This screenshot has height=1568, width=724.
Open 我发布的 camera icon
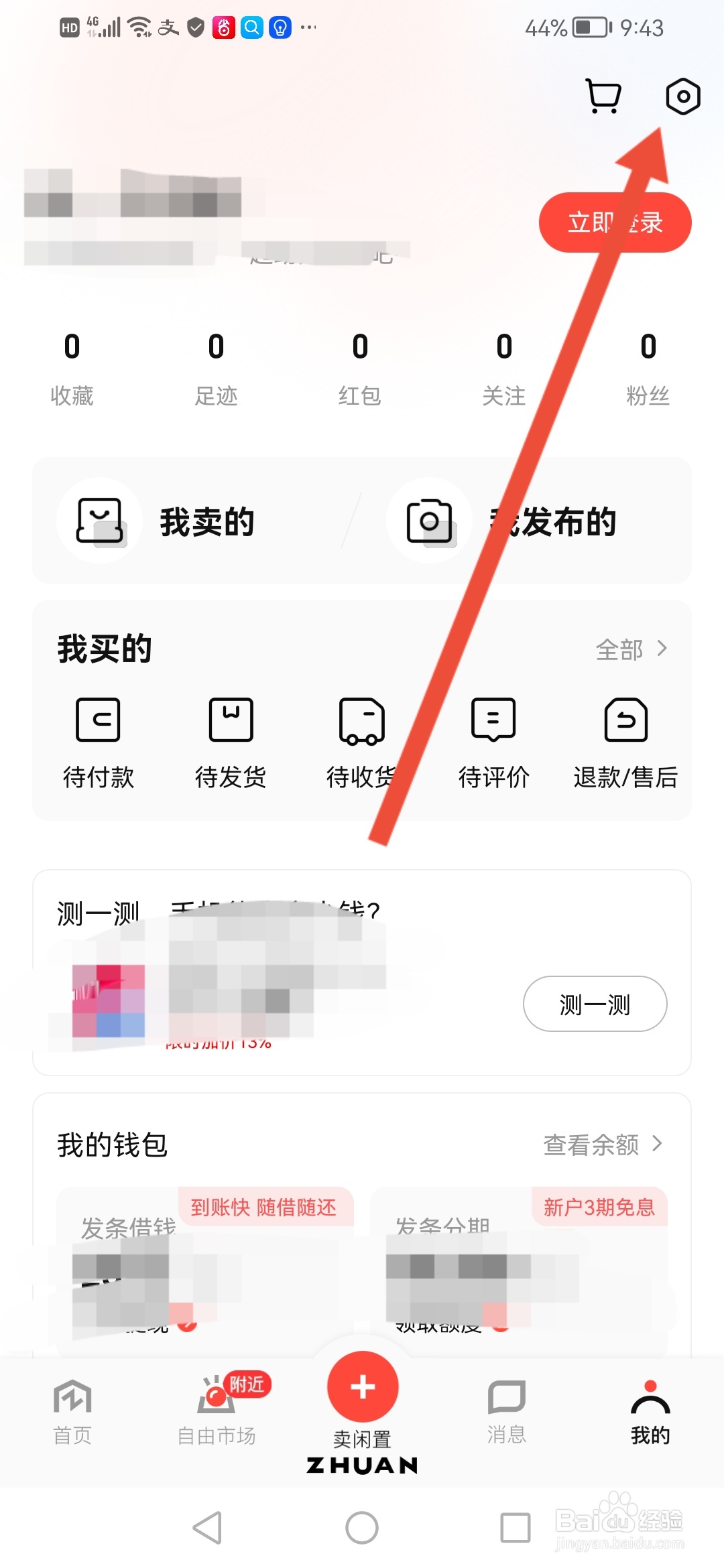(429, 521)
